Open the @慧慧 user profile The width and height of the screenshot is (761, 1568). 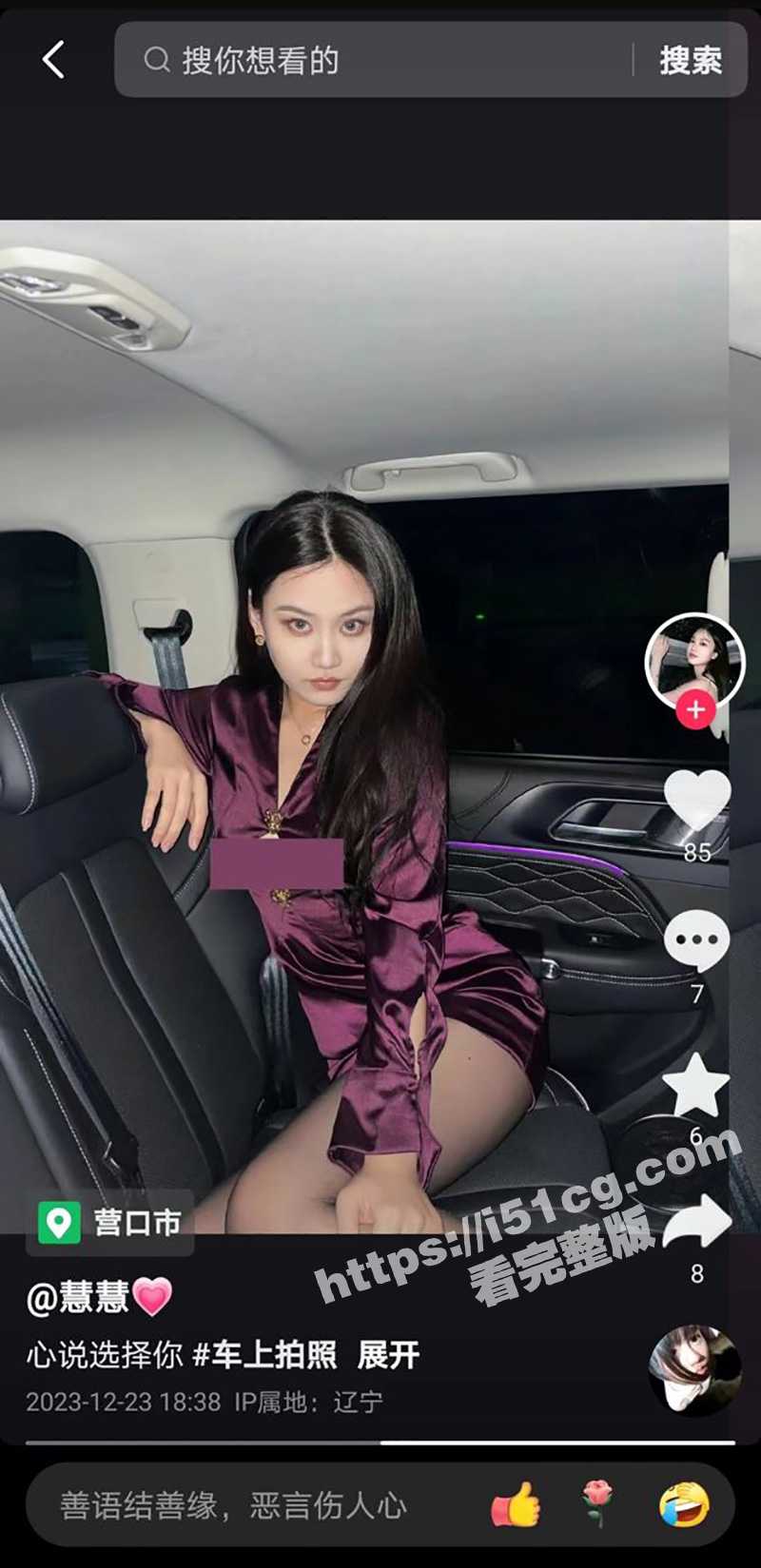click(x=98, y=1296)
